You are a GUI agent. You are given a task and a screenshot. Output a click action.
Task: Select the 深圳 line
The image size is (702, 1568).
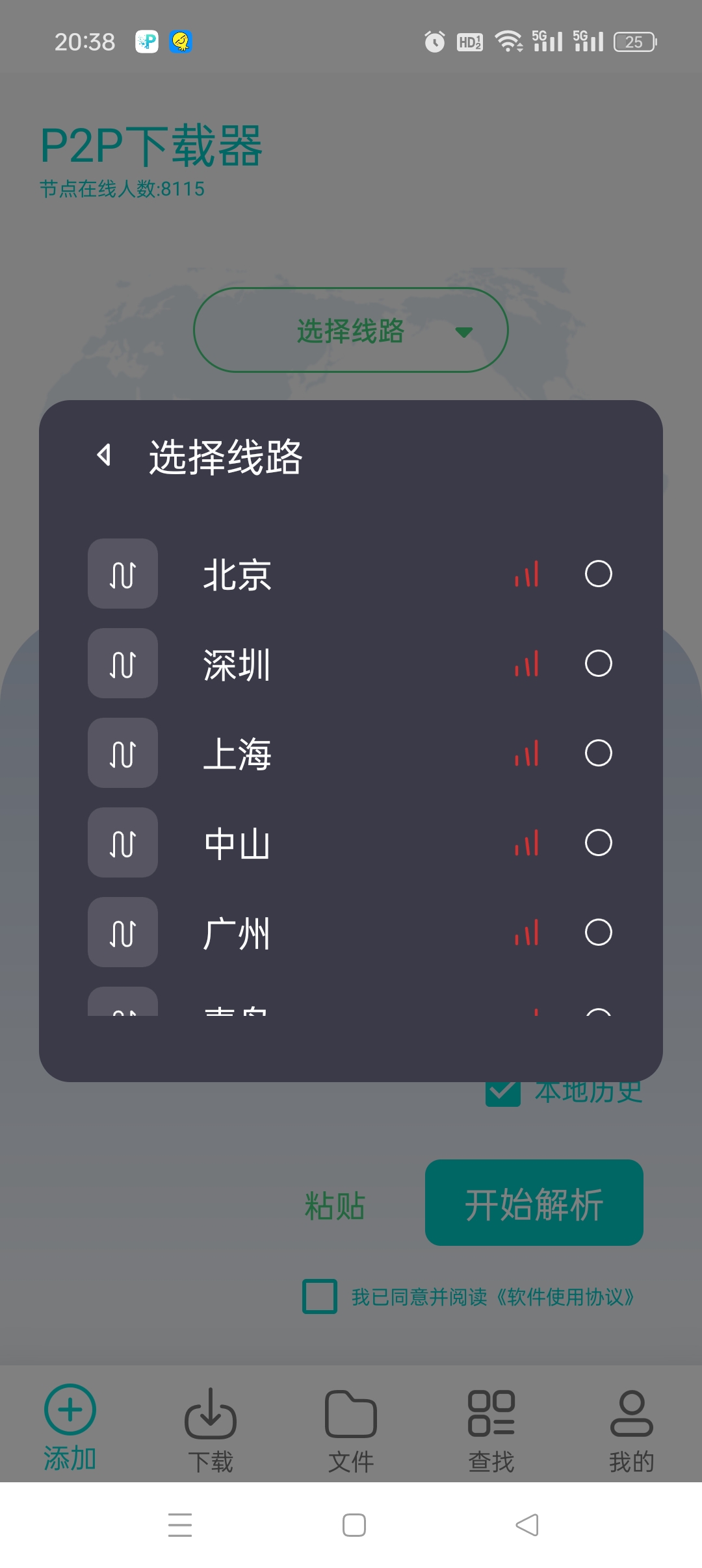(351, 663)
